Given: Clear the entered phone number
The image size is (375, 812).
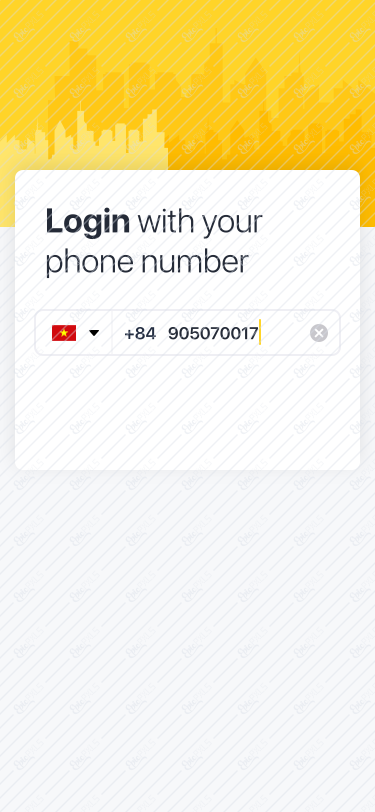Looking at the screenshot, I should point(319,333).
